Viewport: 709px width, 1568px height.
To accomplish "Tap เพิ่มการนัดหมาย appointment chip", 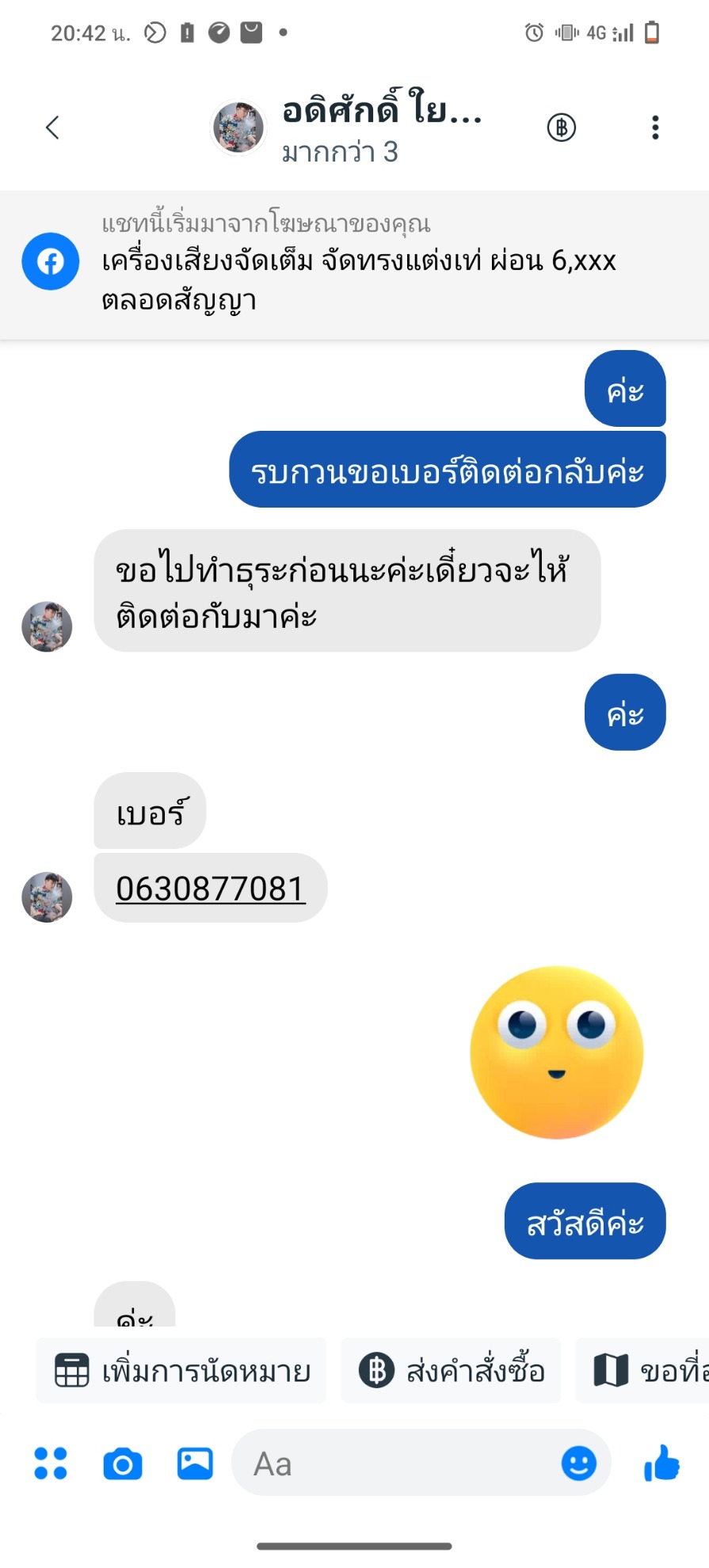I will (181, 1371).
